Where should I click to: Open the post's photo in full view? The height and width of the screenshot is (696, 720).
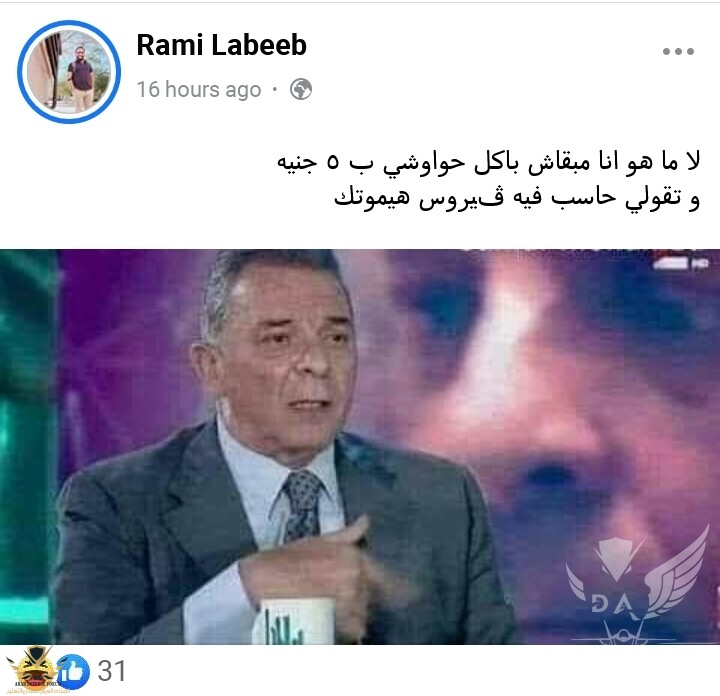(360, 445)
